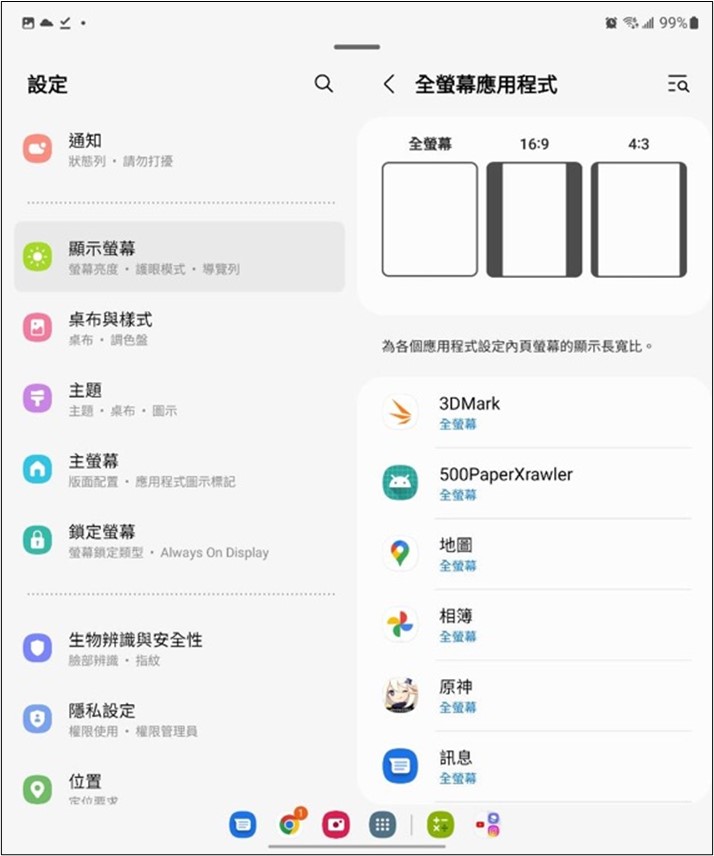View 隱私設定 options
The image size is (714, 856).
(x=180, y=719)
